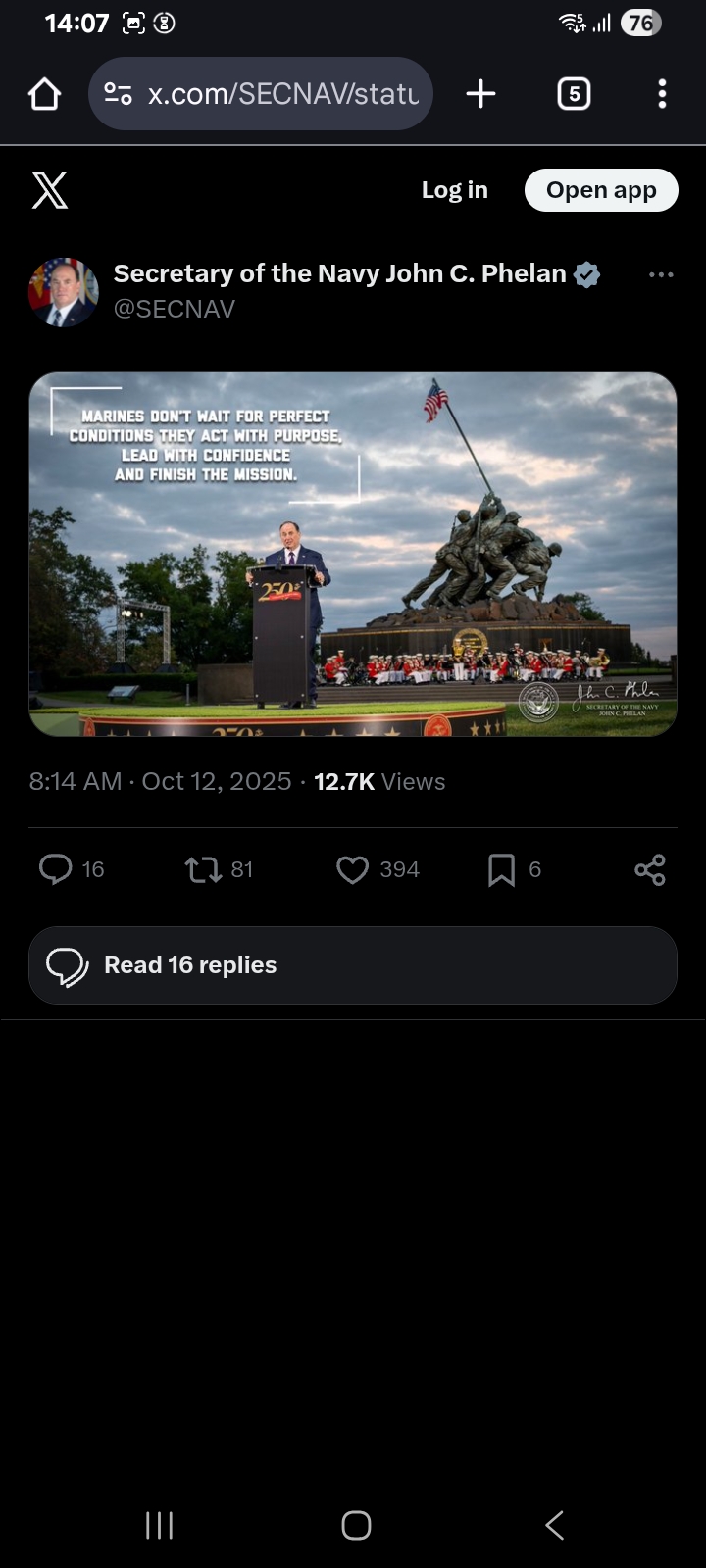Share the post via the share icon
The width and height of the screenshot is (706, 1568).
coord(649,869)
